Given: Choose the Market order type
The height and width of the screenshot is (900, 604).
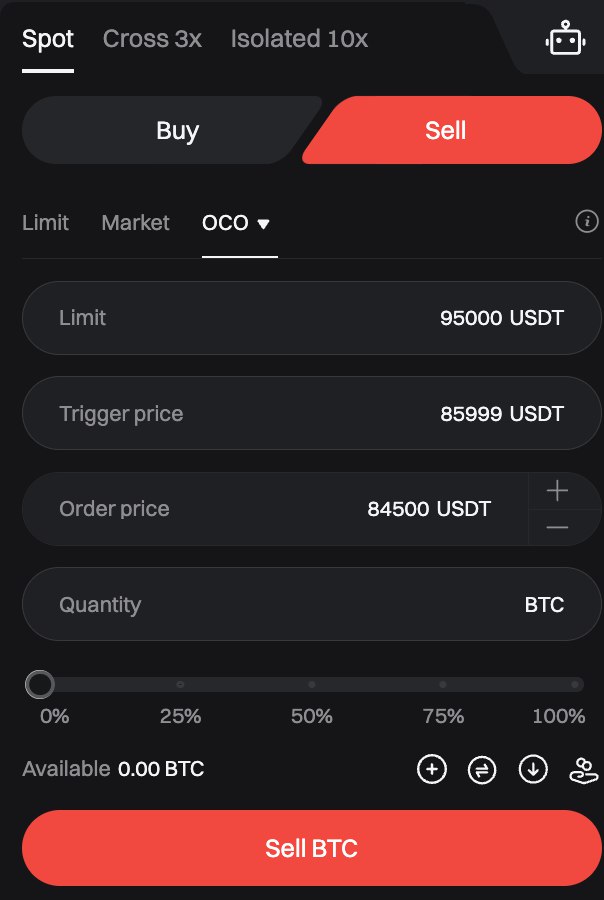Looking at the screenshot, I should point(135,222).
